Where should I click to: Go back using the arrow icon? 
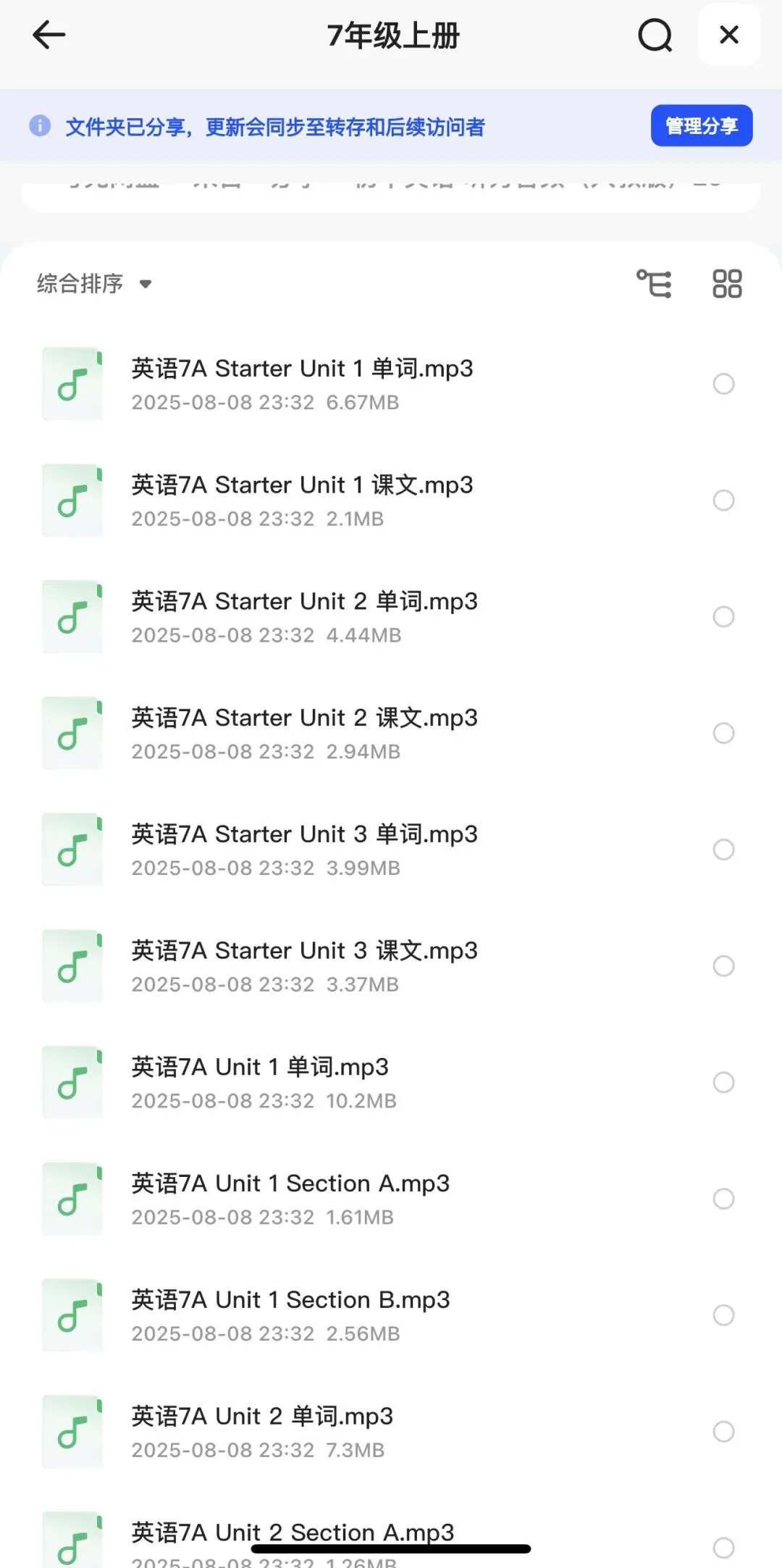point(49,35)
